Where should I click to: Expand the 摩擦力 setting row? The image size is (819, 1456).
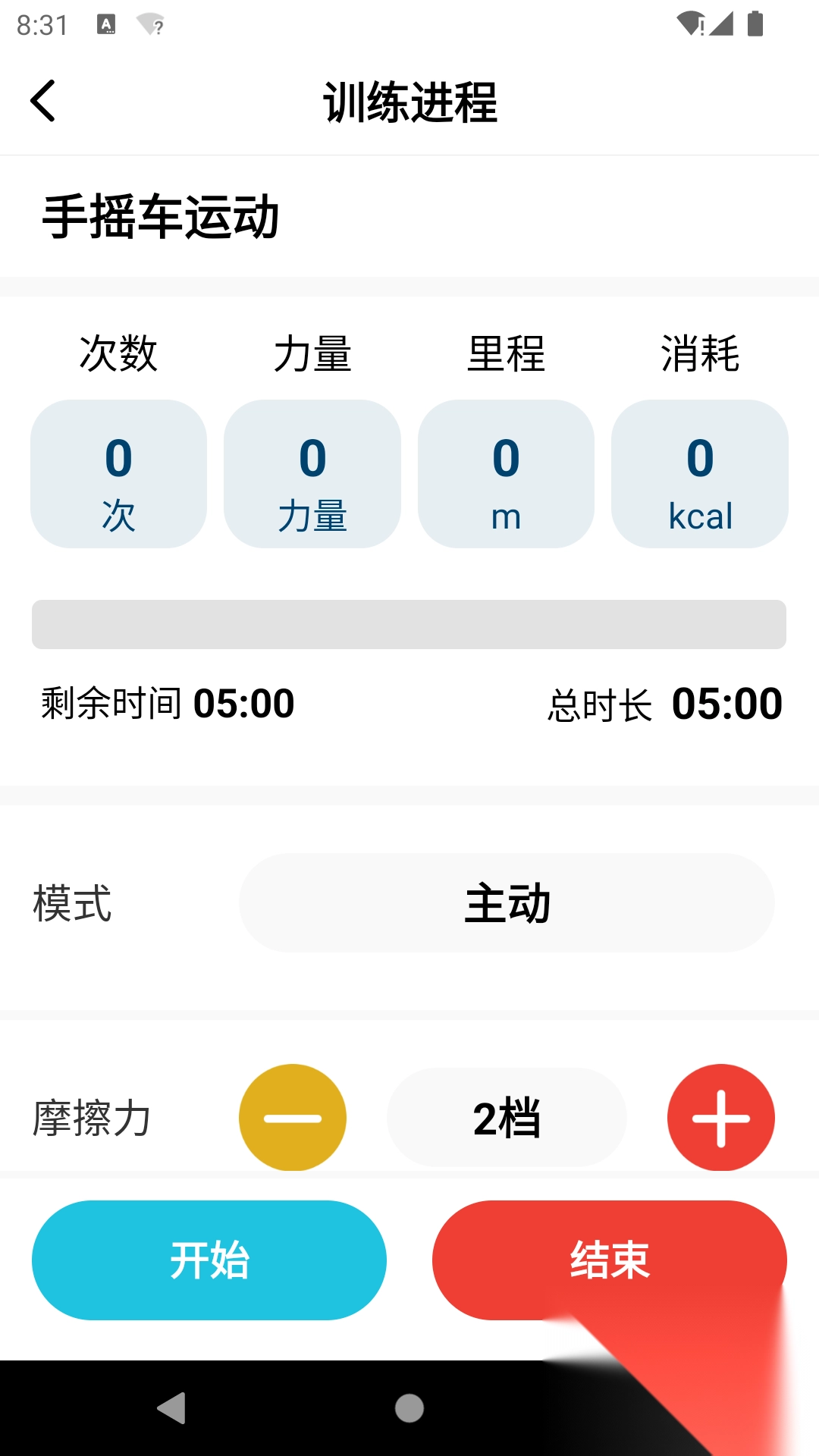pos(93,1117)
